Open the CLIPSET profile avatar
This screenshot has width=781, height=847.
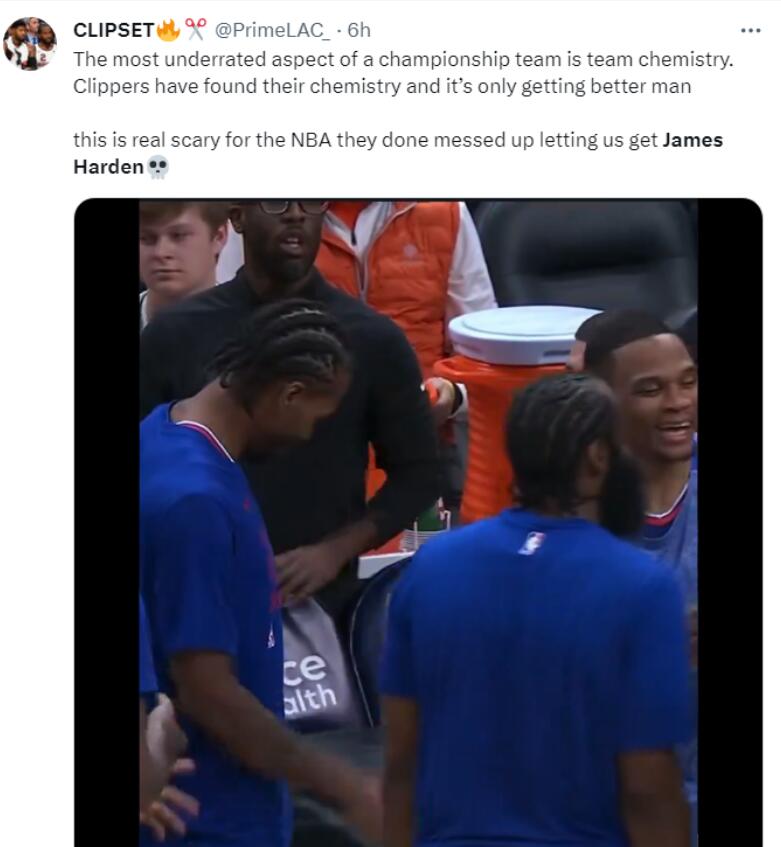pos(30,43)
